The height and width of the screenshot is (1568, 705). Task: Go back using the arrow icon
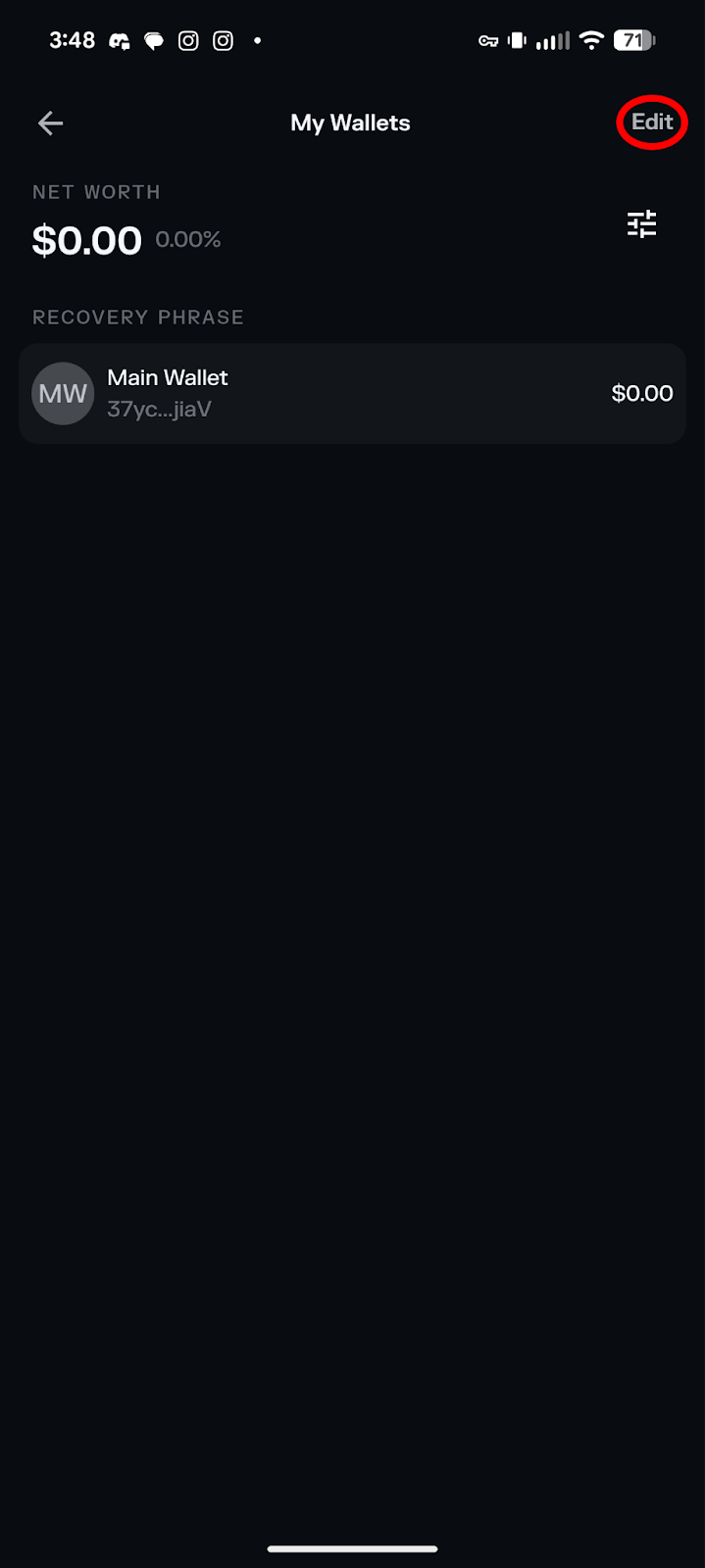(x=50, y=122)
